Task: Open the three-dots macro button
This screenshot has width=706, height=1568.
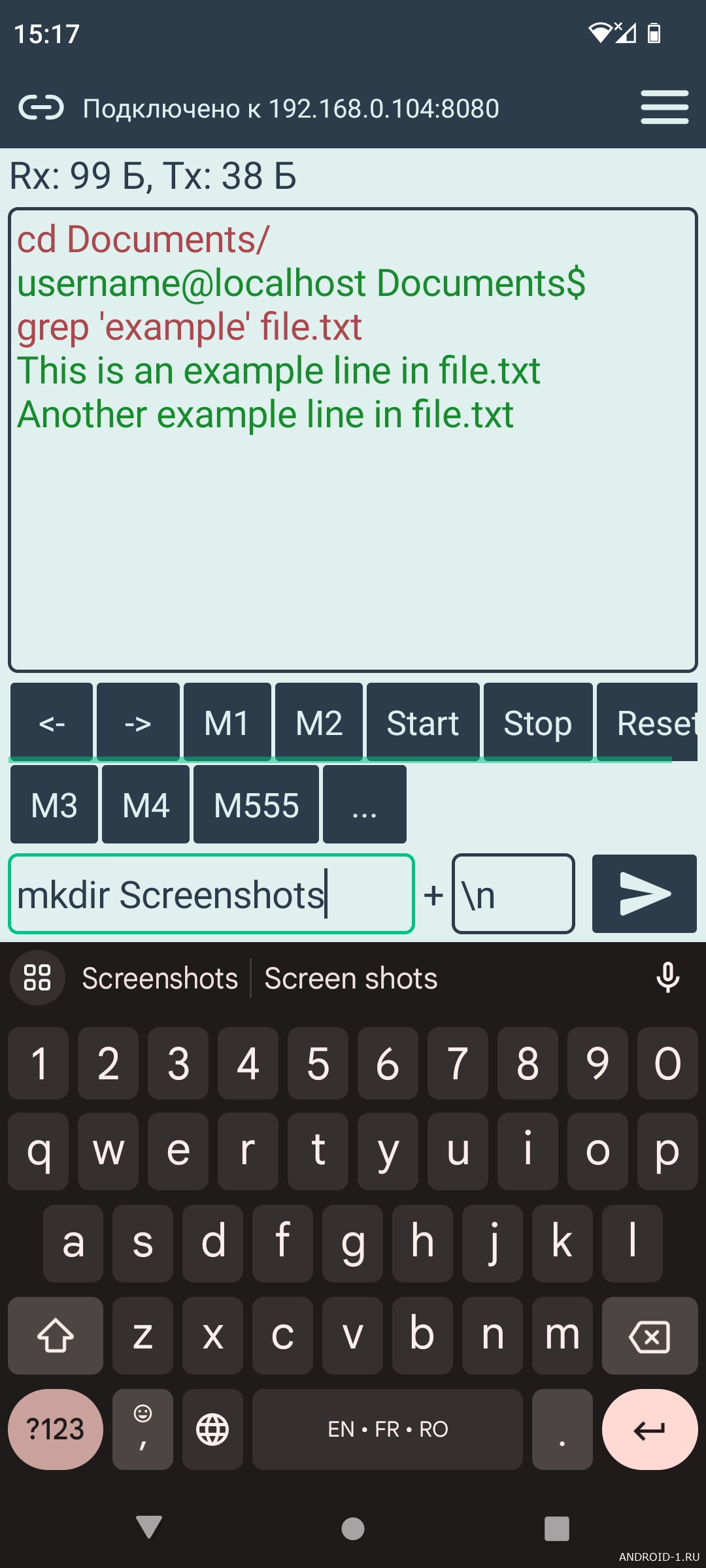Action: 365,804
